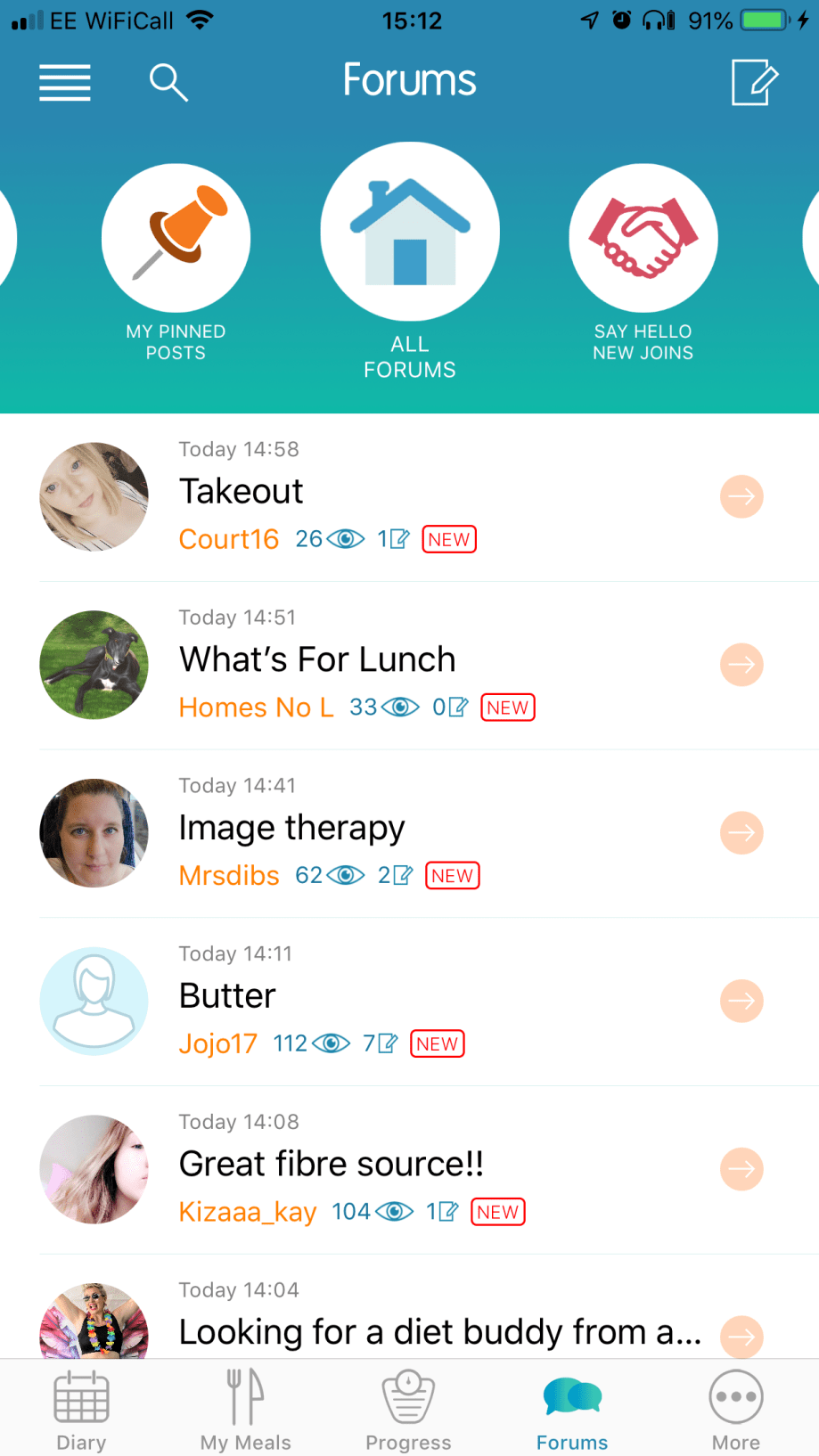Image resolution: width=819 pixels, height=1456 pixels.
Task: Switch to the Diary tab
Action: click(x=81, y=1410)
